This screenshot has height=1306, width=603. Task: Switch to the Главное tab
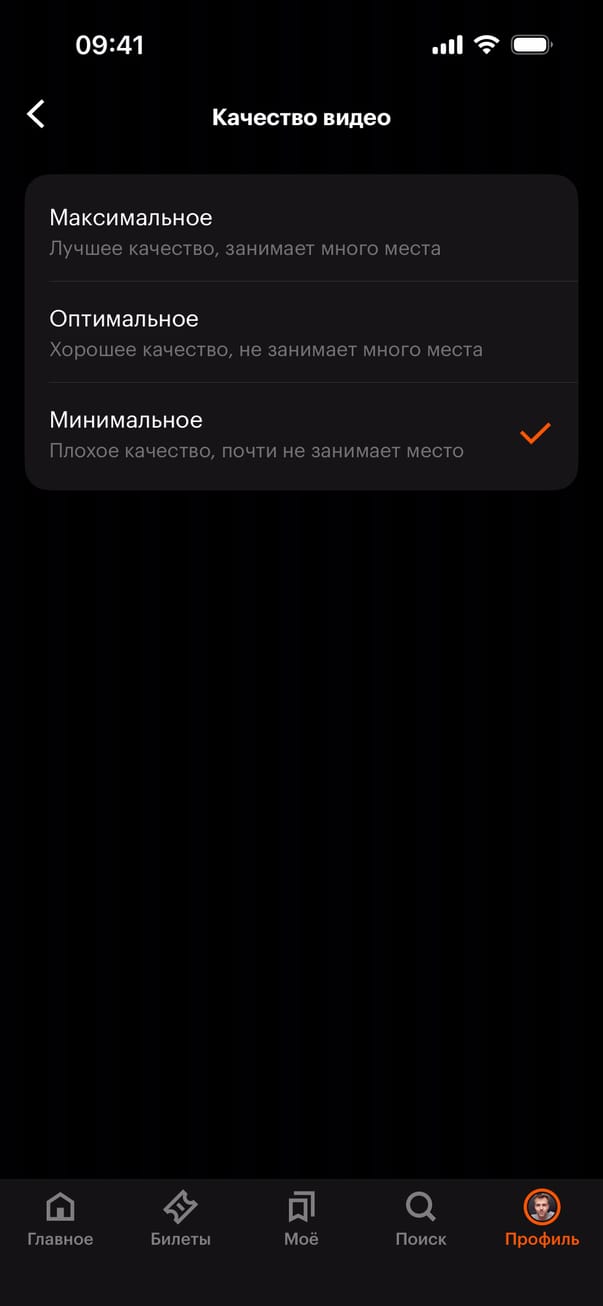[60, 1220]
